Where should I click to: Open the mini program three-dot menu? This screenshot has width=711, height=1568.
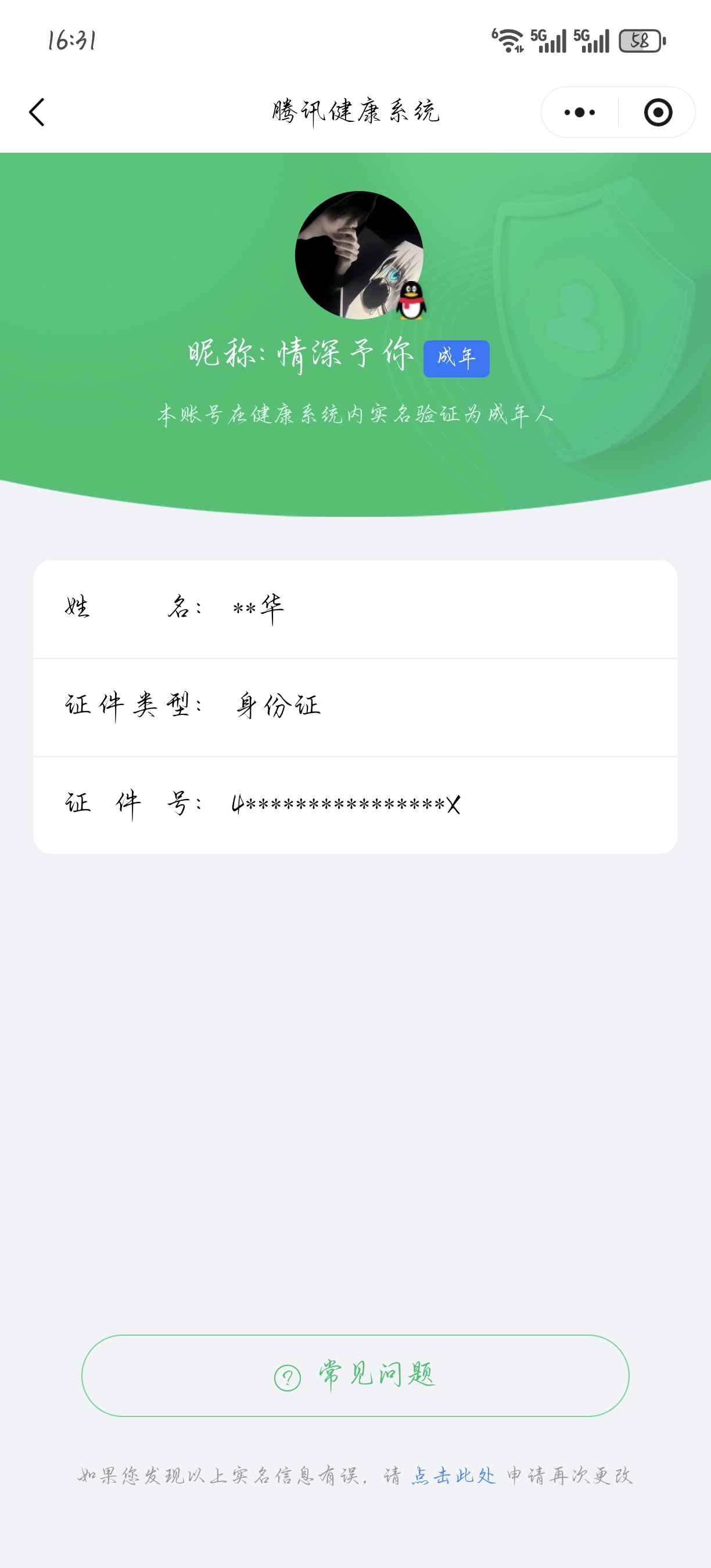click(x=579, y=113)
